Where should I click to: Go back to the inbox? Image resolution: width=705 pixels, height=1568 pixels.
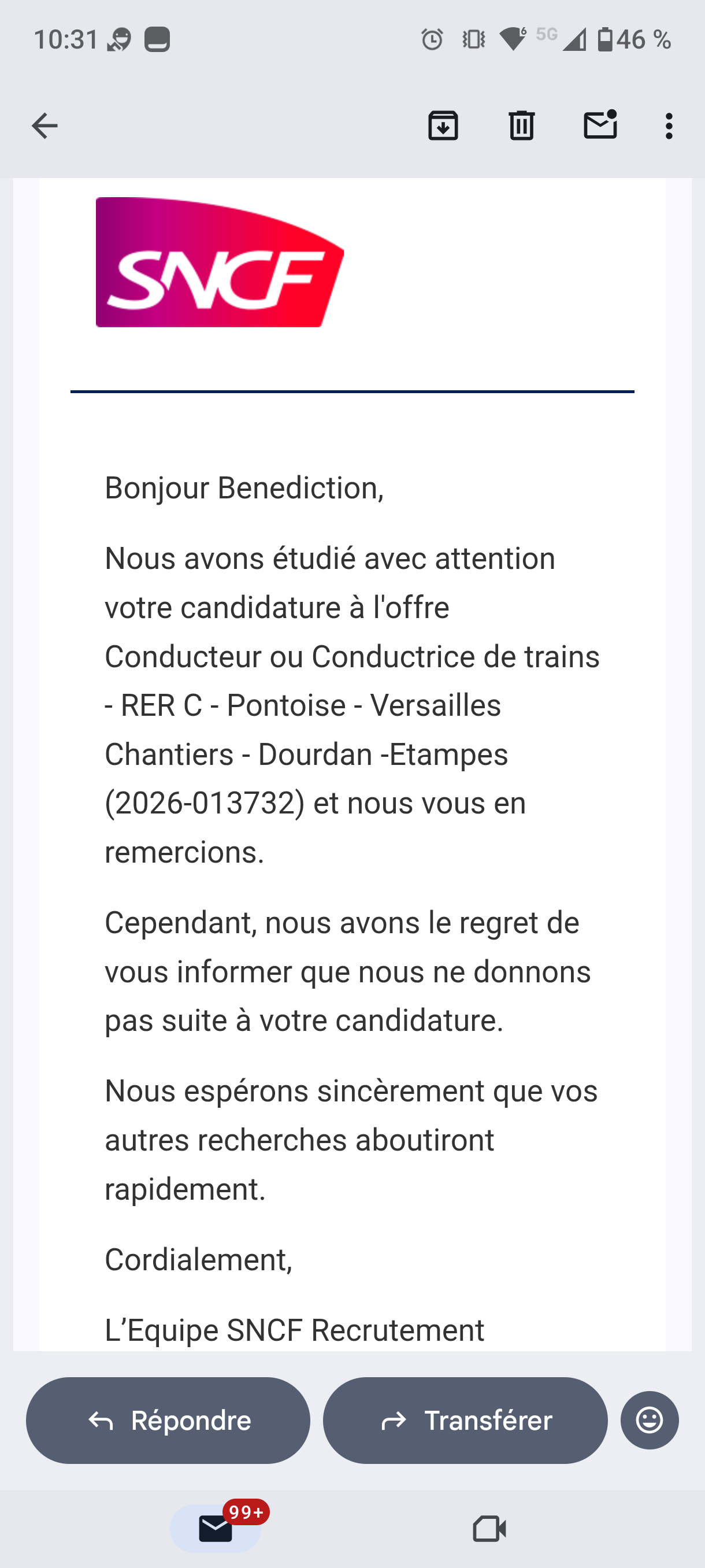point(44,126)
